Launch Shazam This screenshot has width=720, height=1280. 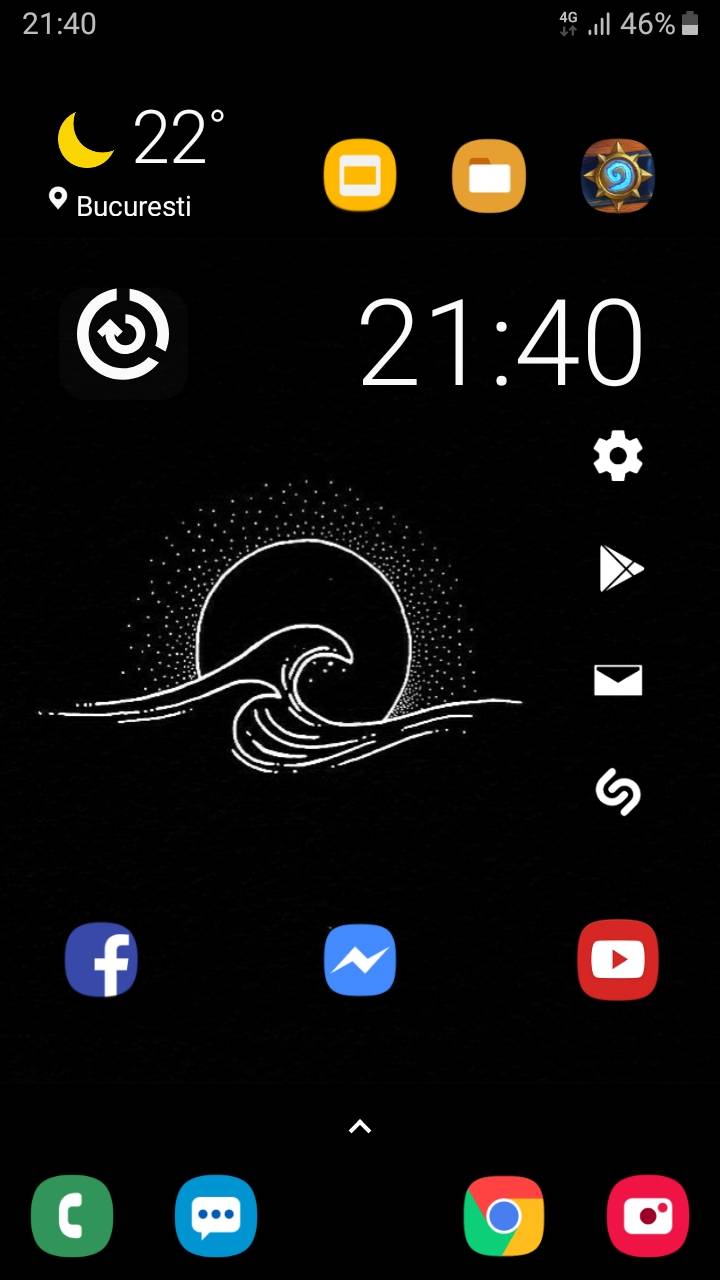pos(617,794)
